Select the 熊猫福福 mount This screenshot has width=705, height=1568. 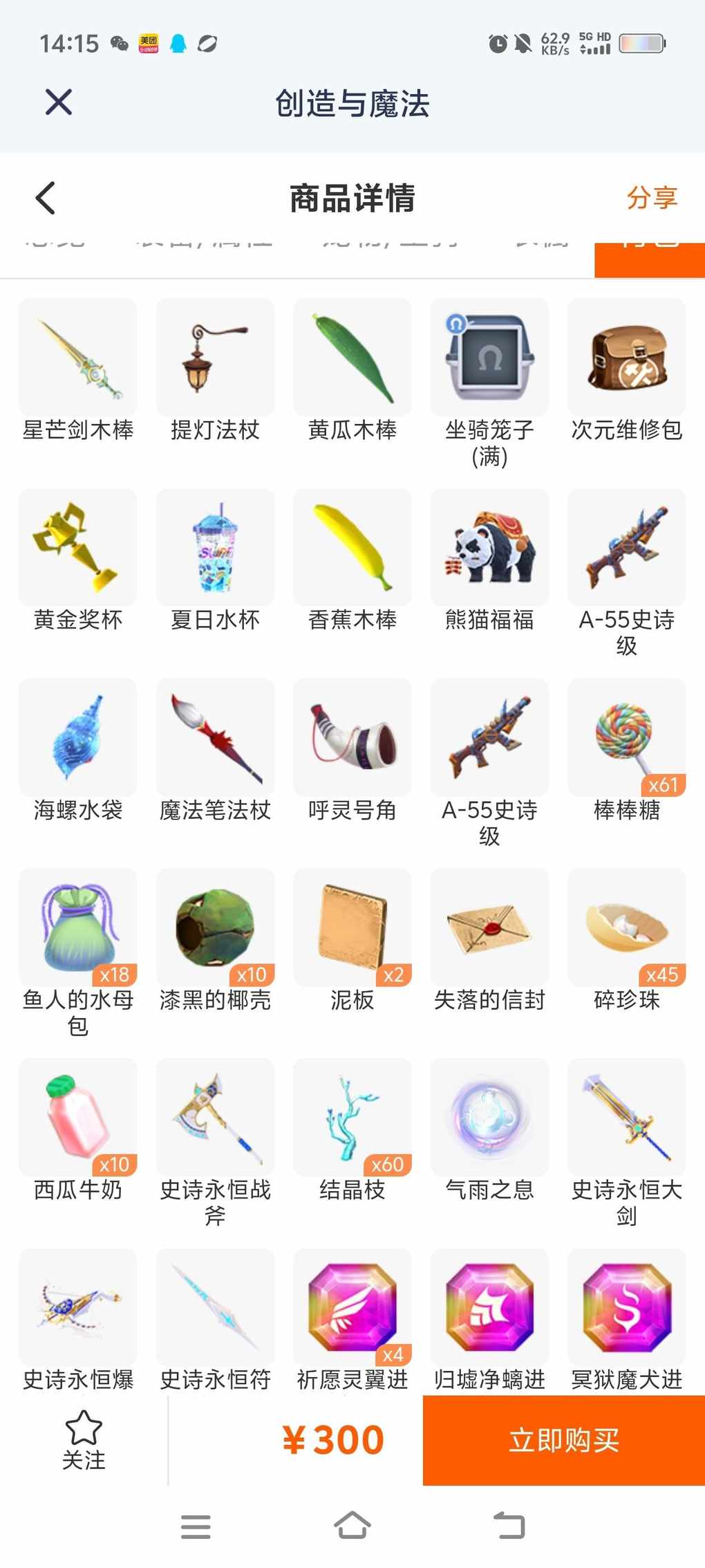coord(489,547)
